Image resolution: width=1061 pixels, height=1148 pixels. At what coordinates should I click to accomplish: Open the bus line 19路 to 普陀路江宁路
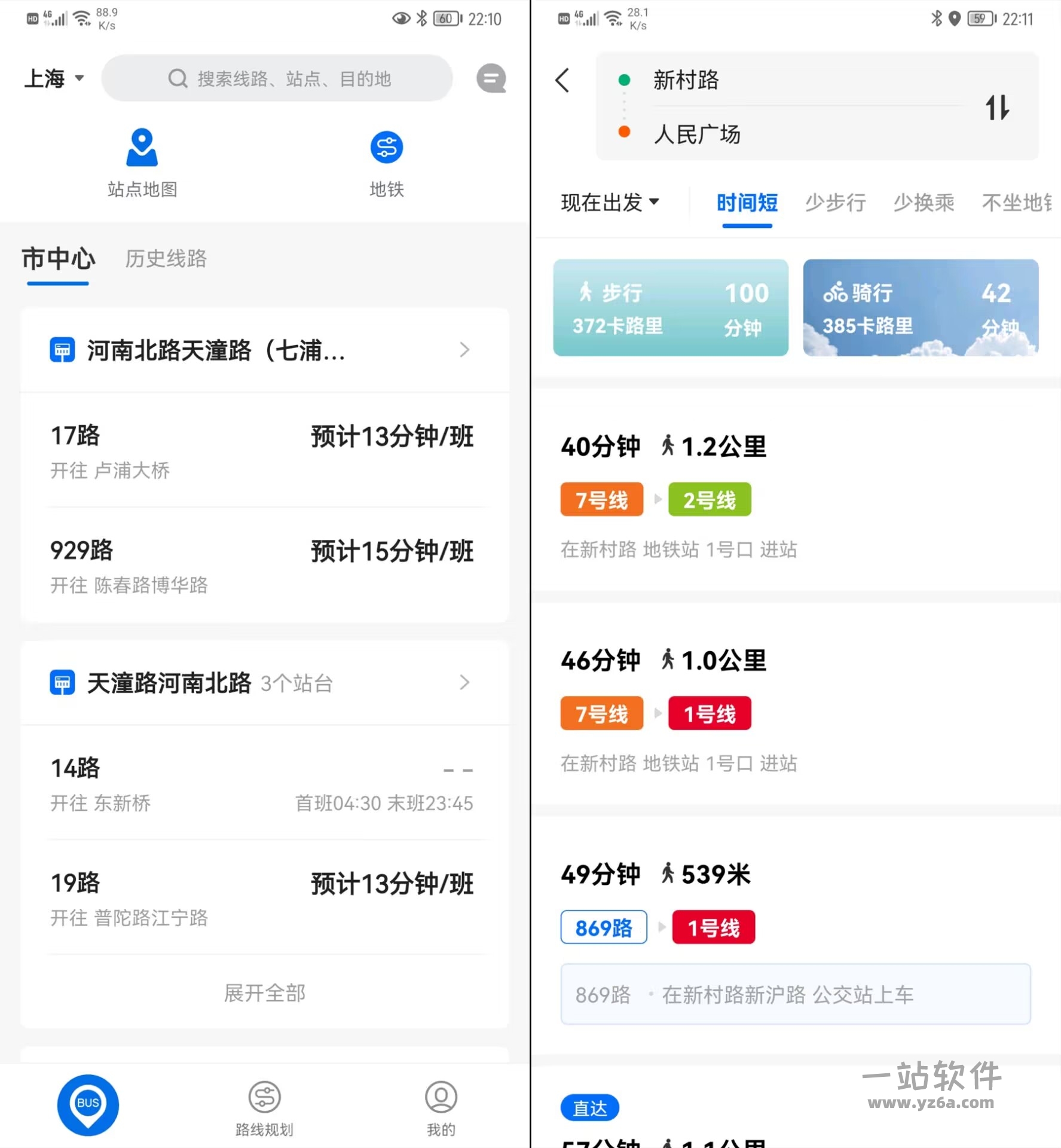click(263, 898)
